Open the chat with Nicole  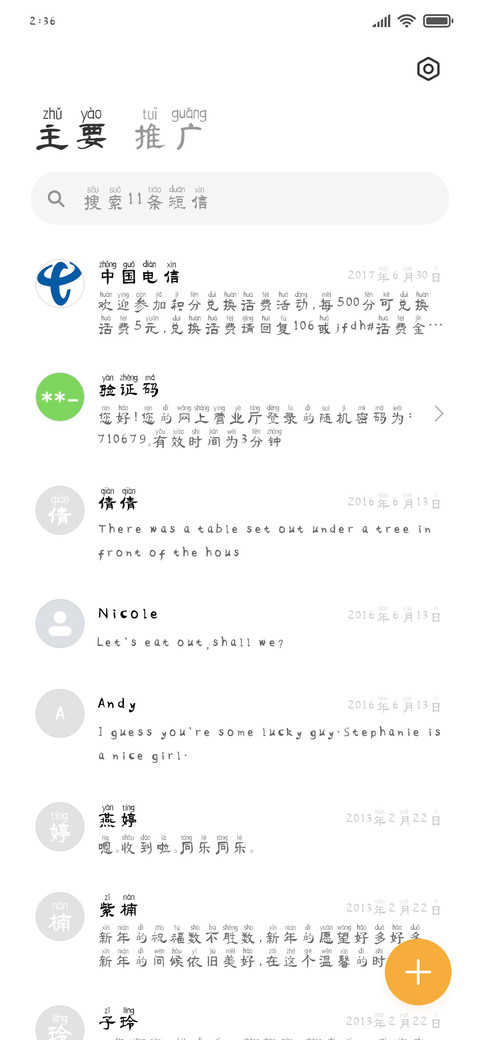point(240,625)
